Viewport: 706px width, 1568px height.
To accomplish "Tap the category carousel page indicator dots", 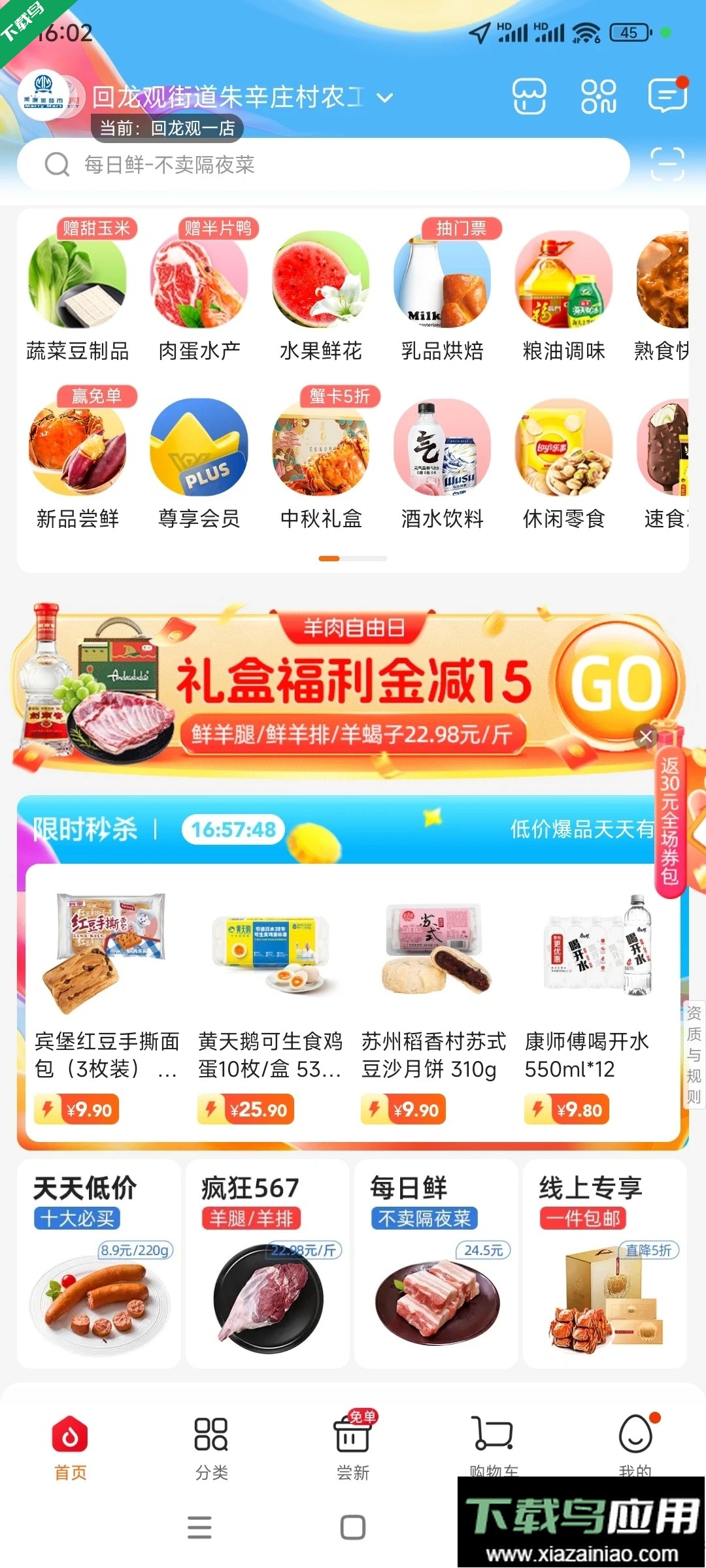I will pos(353,559).
